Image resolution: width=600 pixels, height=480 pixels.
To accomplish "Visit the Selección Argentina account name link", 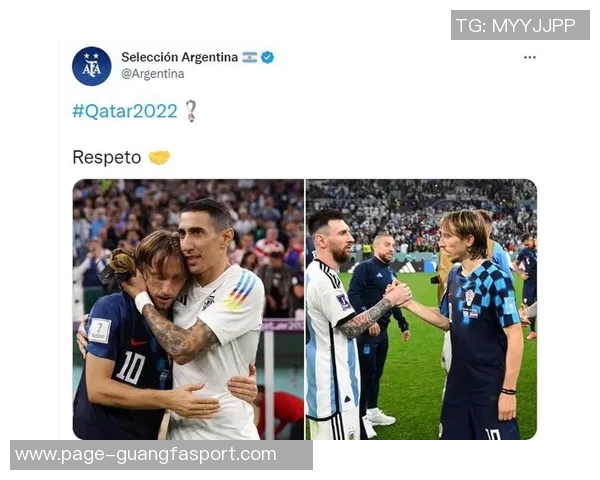I will (179, 57).
